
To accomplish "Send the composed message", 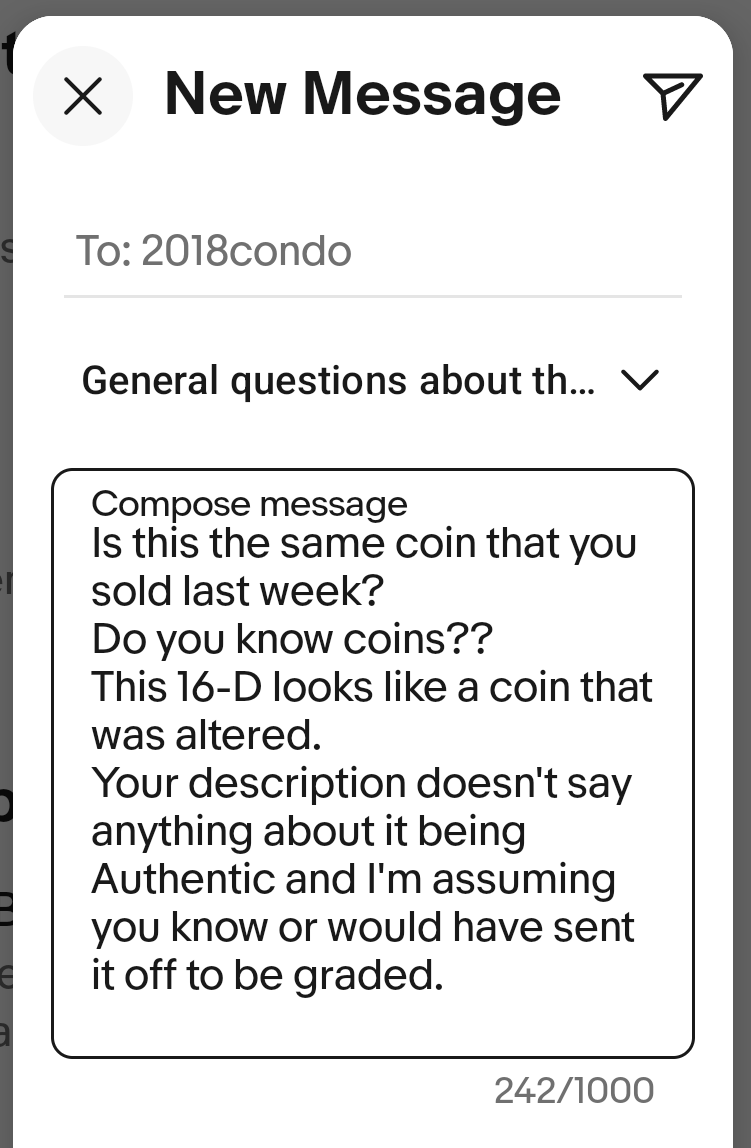I will point(672,96).
